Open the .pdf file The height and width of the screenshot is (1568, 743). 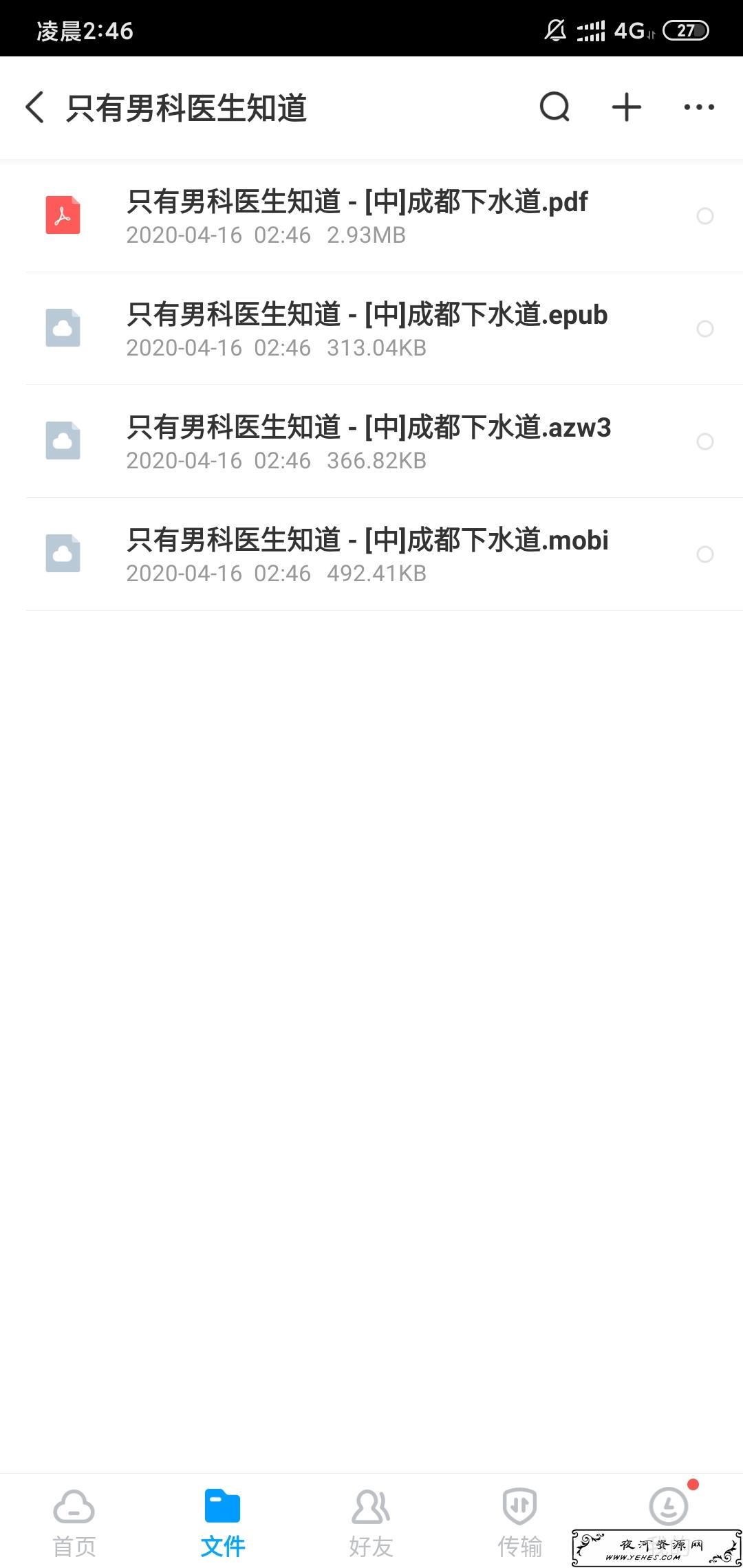pos(371,216)
